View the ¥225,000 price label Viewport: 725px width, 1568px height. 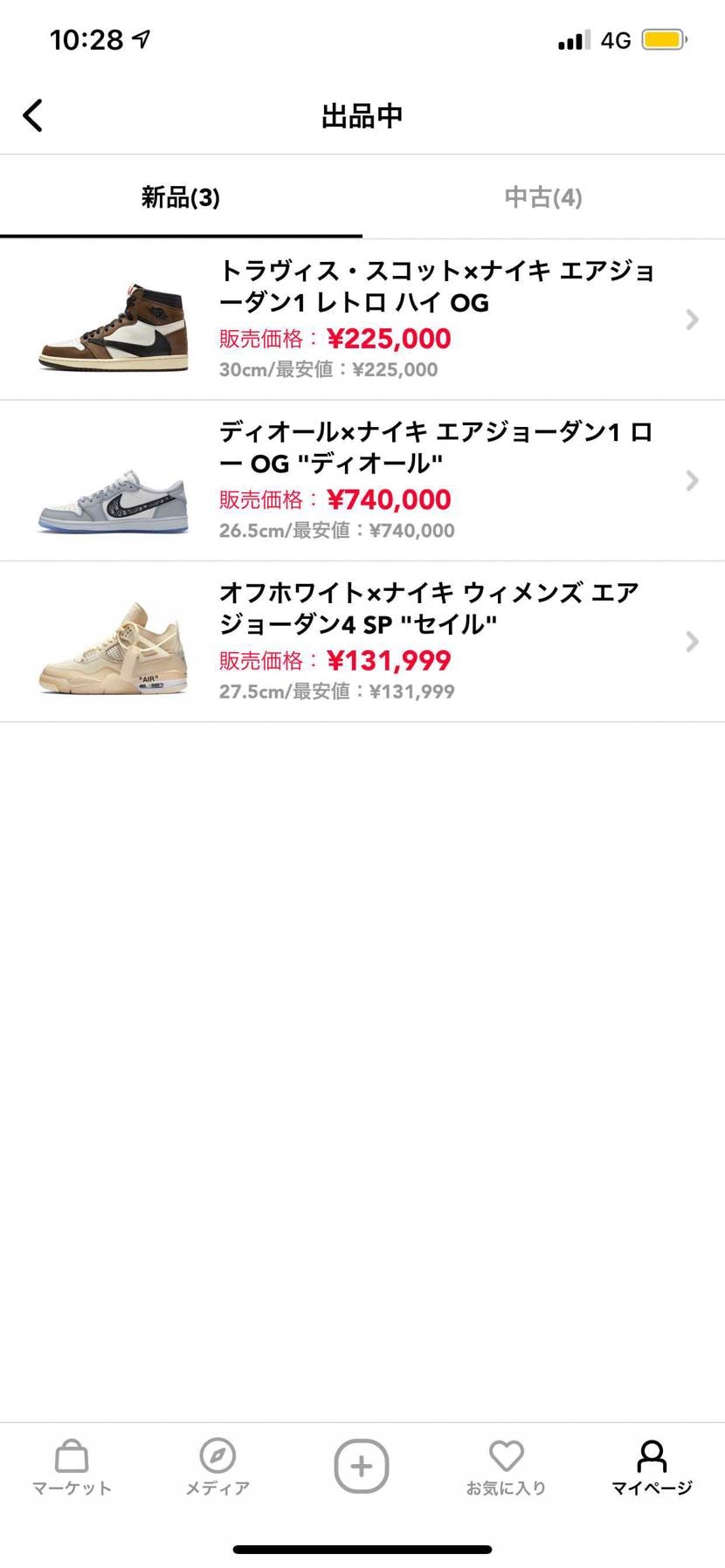(x=389, y=338)
